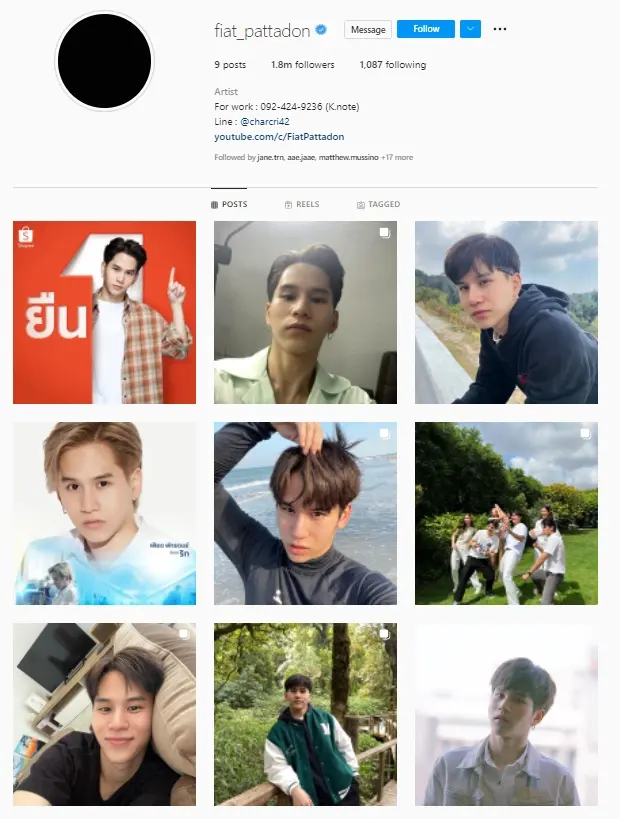Open the orange Shopee advertisement post

point(104,312)
